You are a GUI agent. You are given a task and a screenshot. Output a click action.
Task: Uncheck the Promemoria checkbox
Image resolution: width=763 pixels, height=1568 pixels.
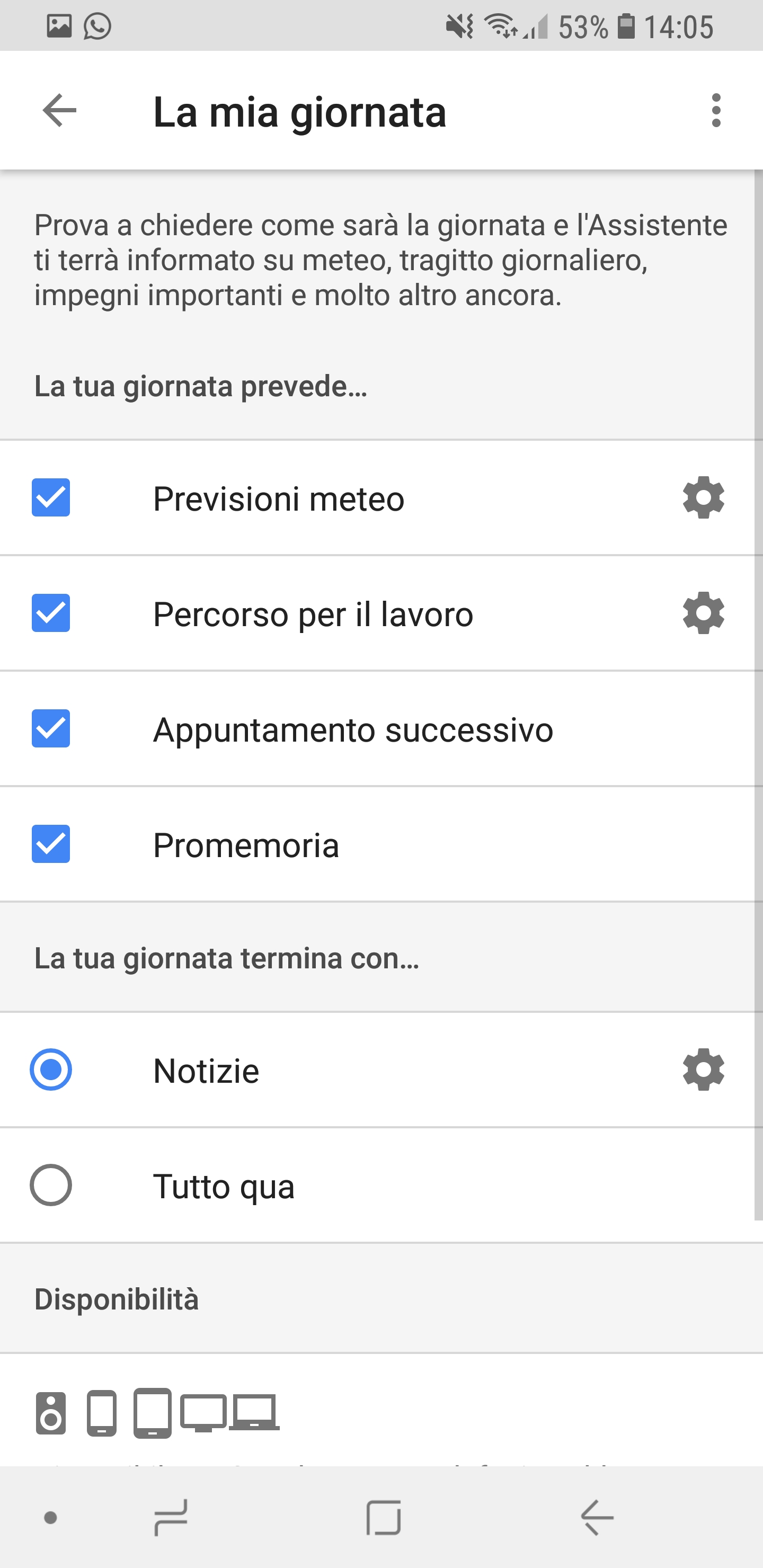(x=50, y=844)
